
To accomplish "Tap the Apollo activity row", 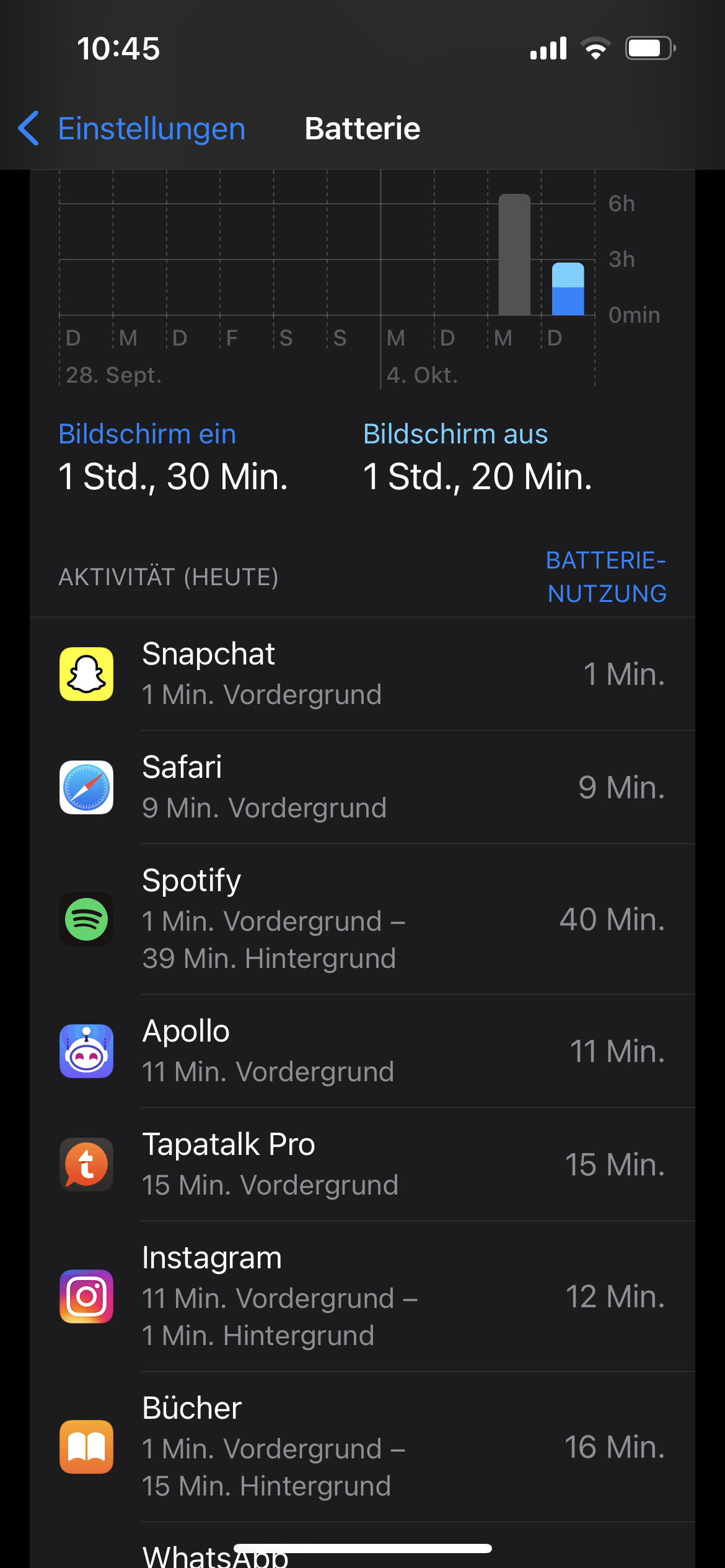I will 362,1051.
